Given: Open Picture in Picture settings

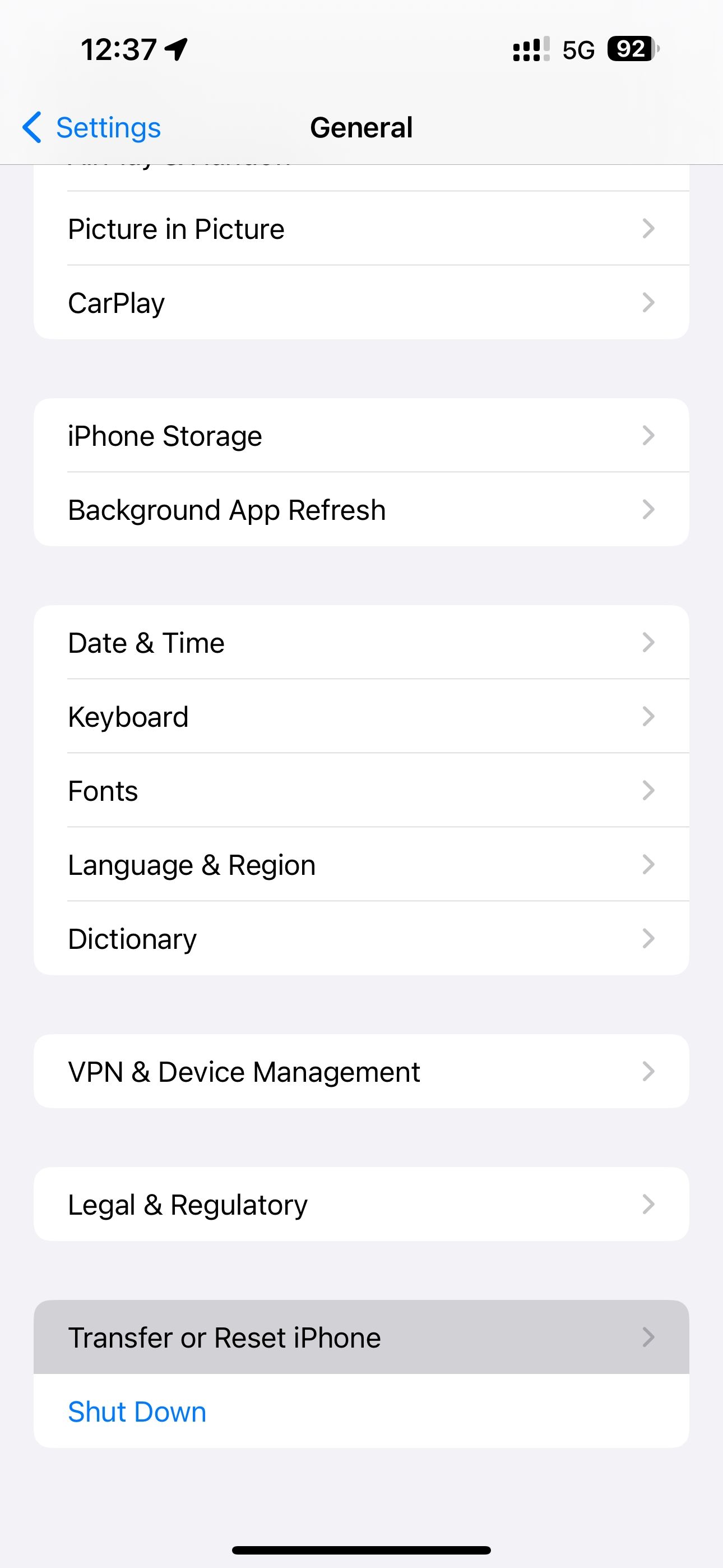Looking at the screenshot, I should [x=361, y=228].
